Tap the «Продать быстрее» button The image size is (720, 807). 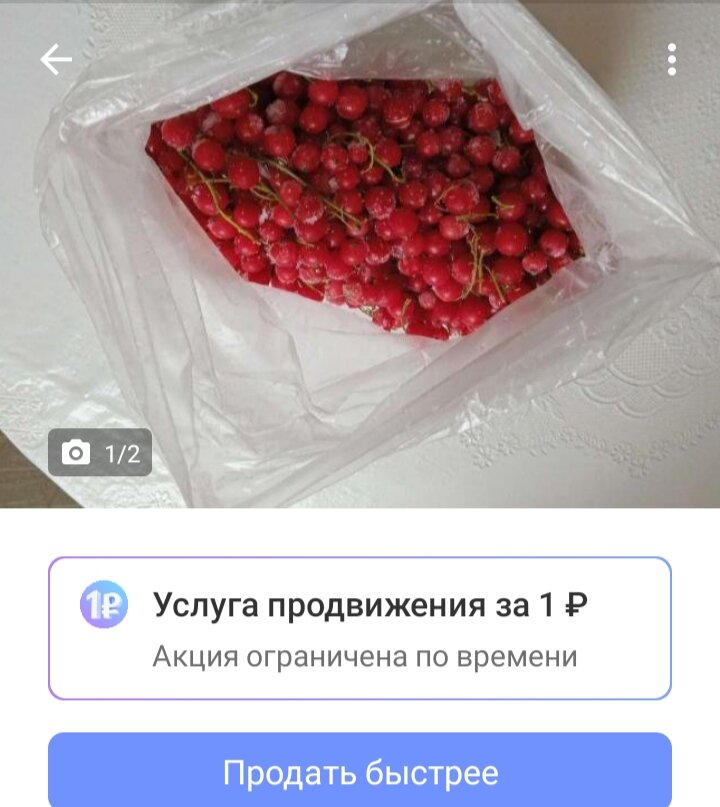click(x=360, y=772)
